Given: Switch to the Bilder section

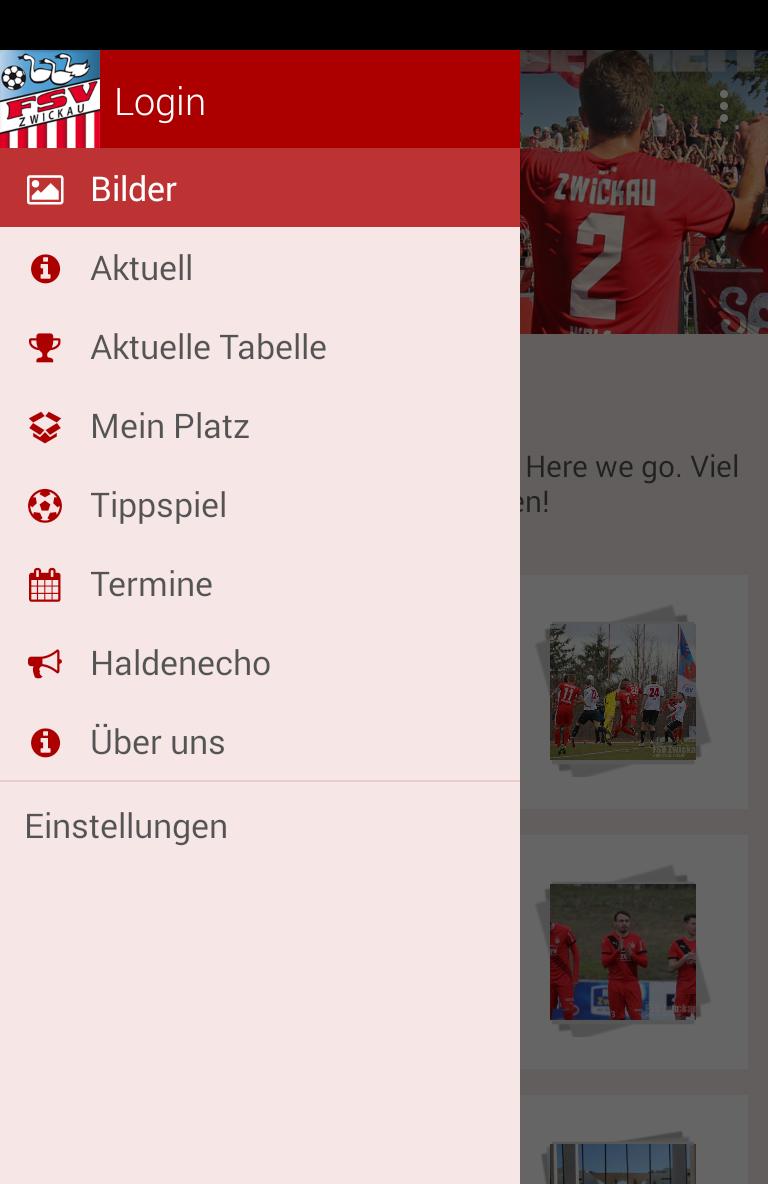Looking at the screenshot, I should pyautogui.click(x=133, y=187).
